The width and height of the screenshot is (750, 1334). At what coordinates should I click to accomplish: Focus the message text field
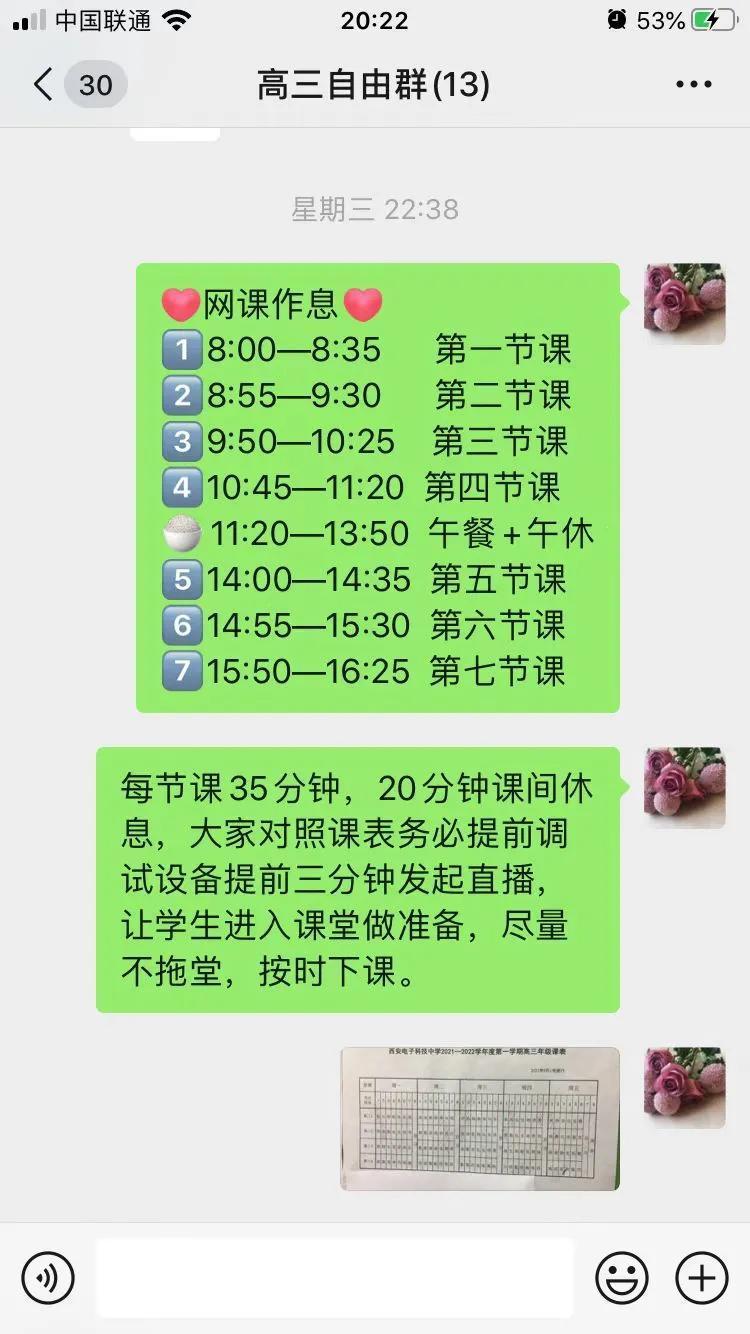(x=334, y=1278)
